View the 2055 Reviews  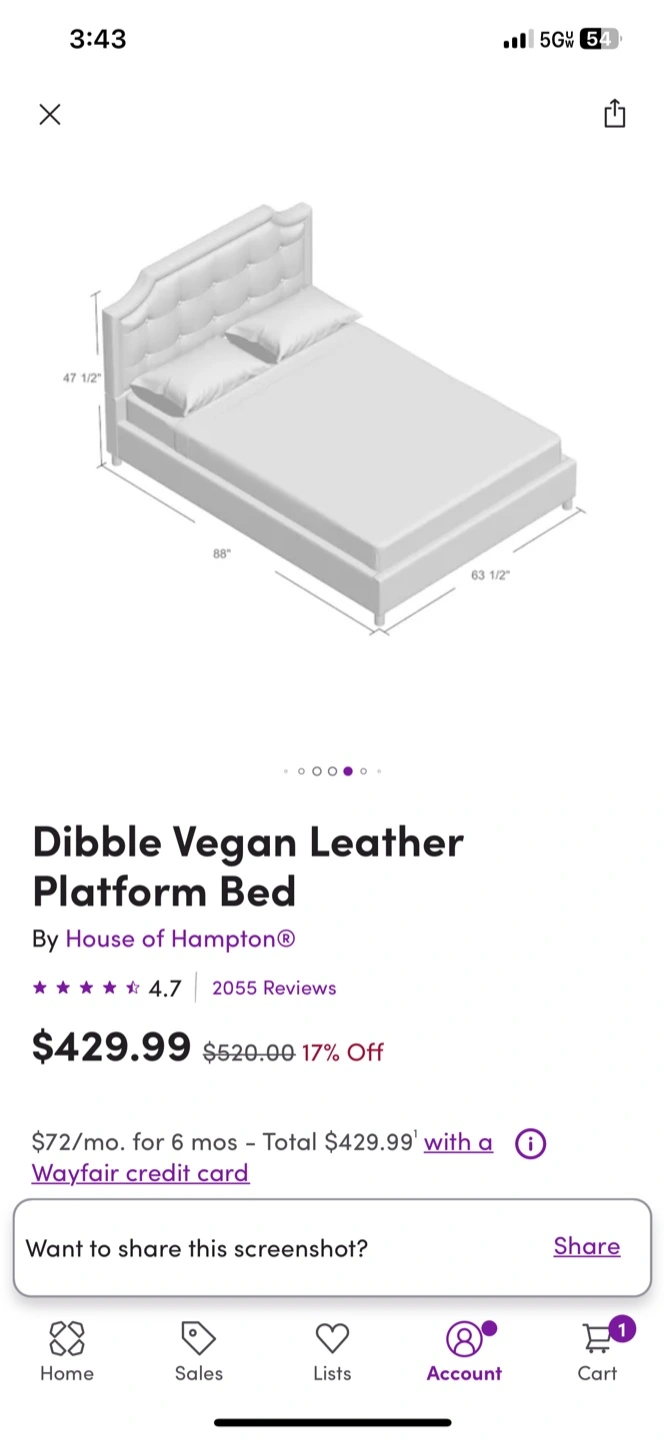coord(274,988)
